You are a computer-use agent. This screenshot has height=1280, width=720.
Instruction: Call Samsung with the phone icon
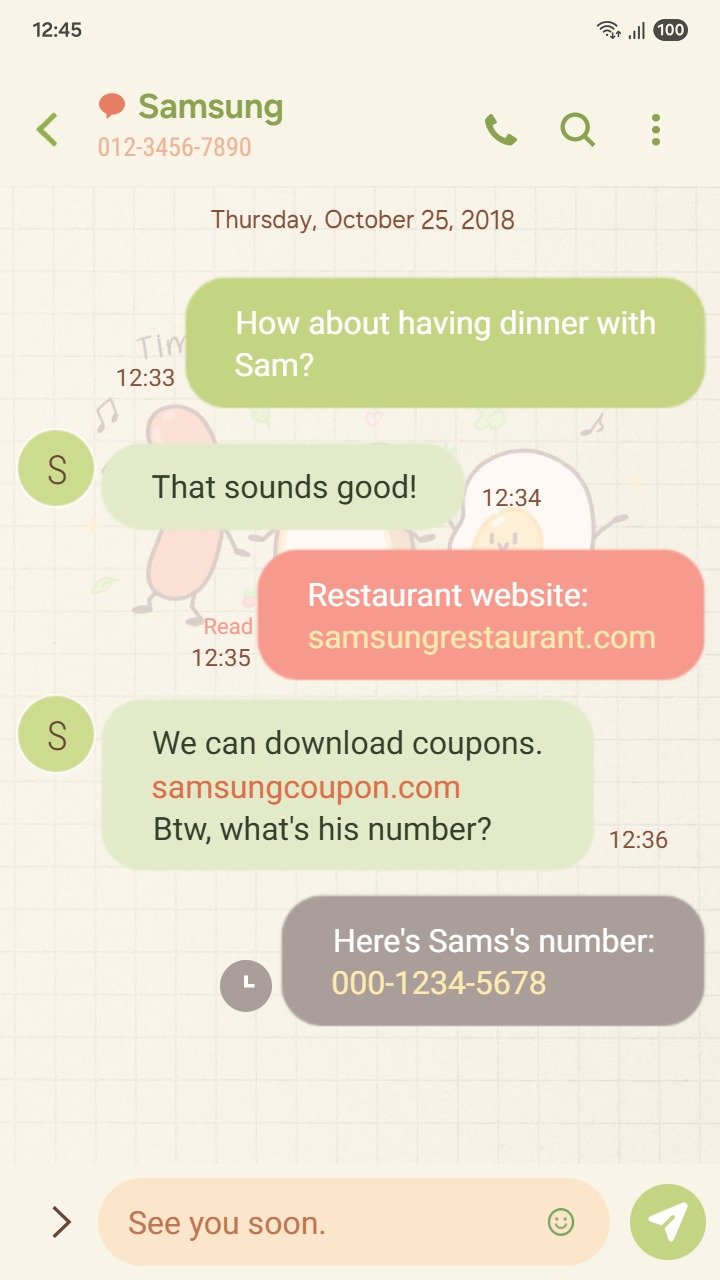[x=500, y=130]
